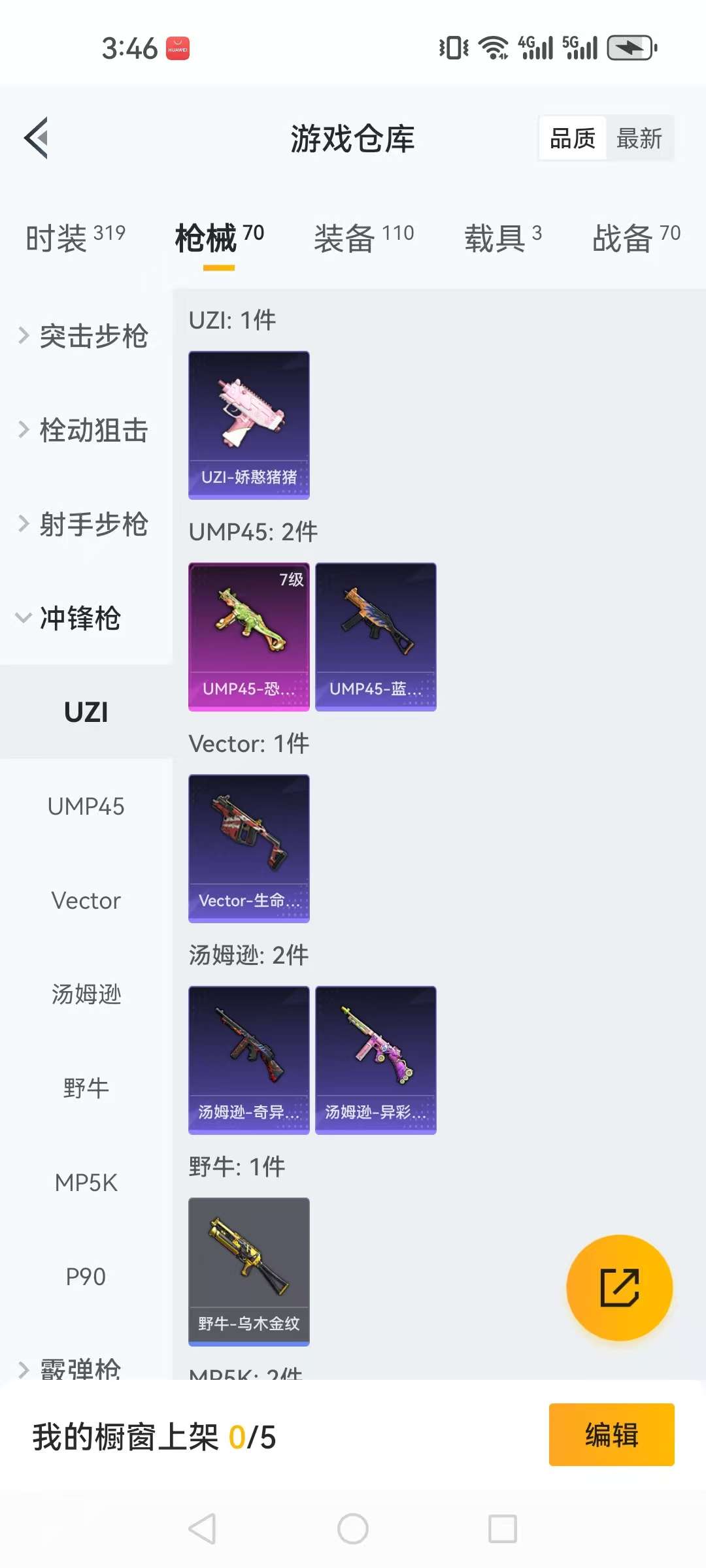Open the Vector-生命... skin card
This screenshot has height=1568, width=706.
pos(249,849)
